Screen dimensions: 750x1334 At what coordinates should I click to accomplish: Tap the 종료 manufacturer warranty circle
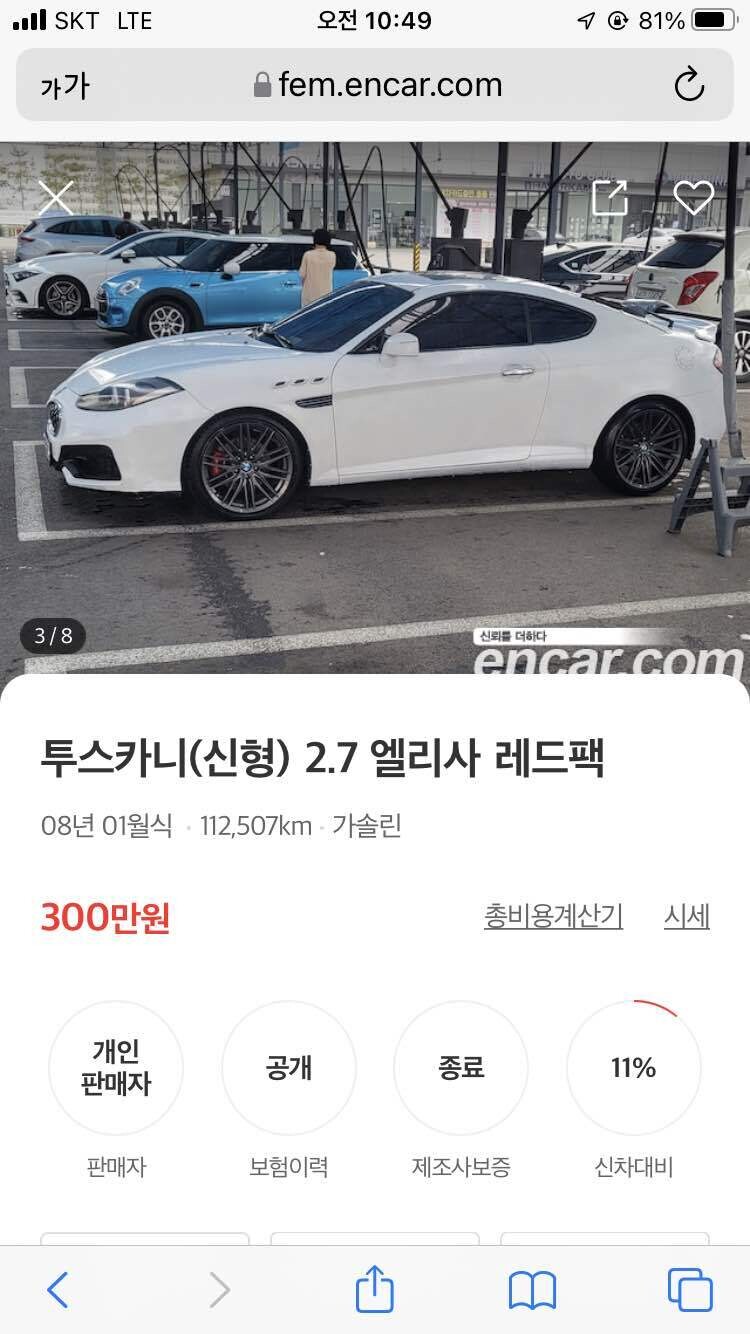coord(461,1068)
